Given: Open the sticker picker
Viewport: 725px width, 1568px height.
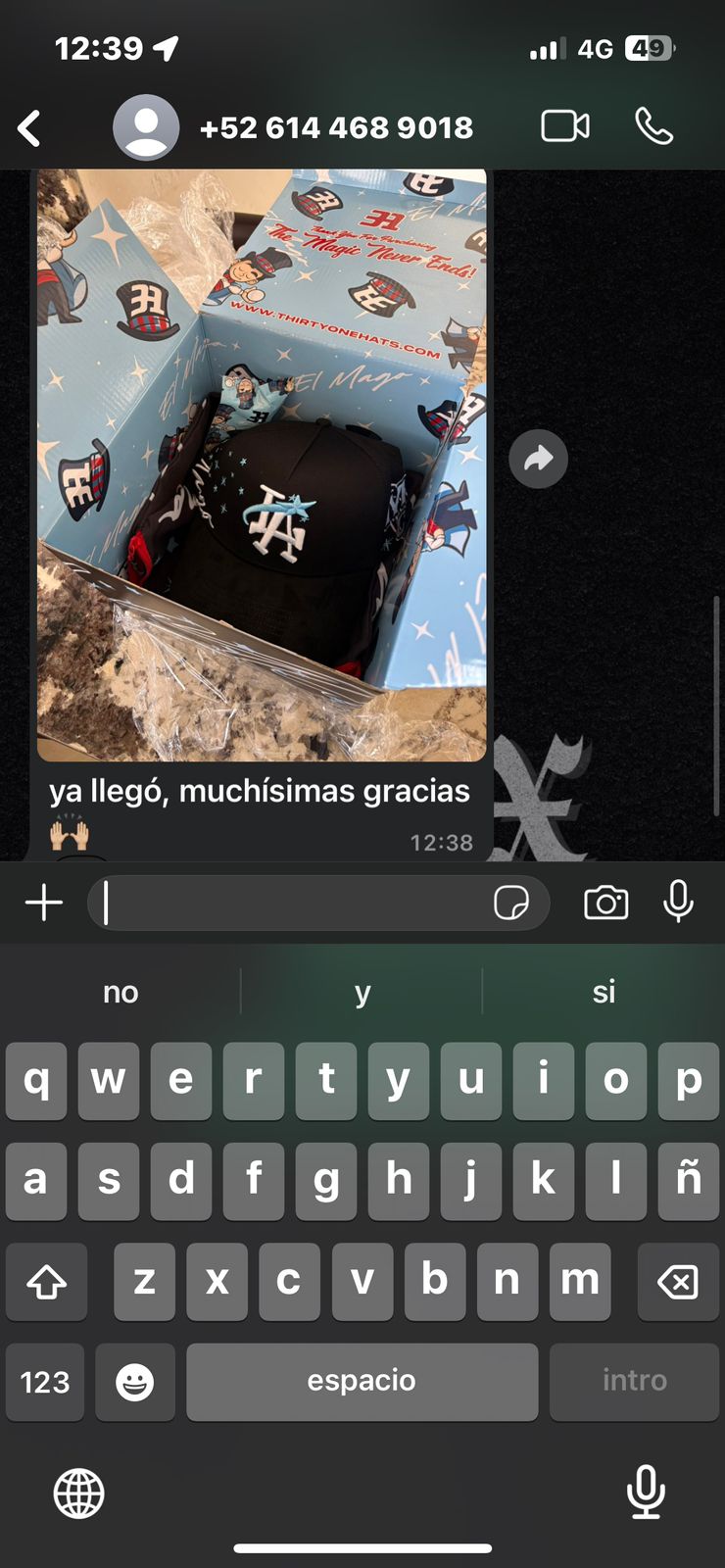Looking at the screenshot, I should (x=511, y=903).
